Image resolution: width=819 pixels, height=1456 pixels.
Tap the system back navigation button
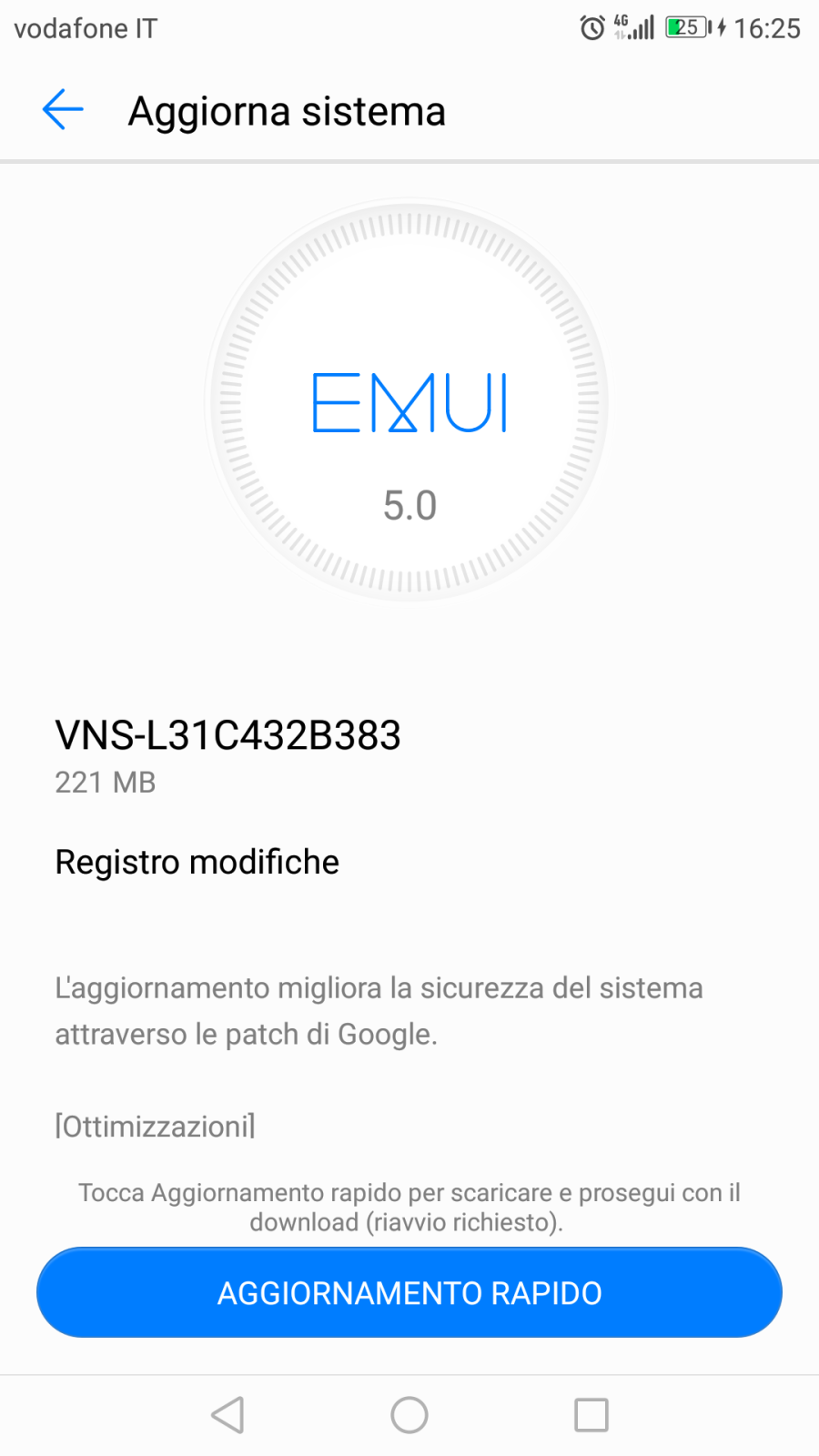[227, 1415]
